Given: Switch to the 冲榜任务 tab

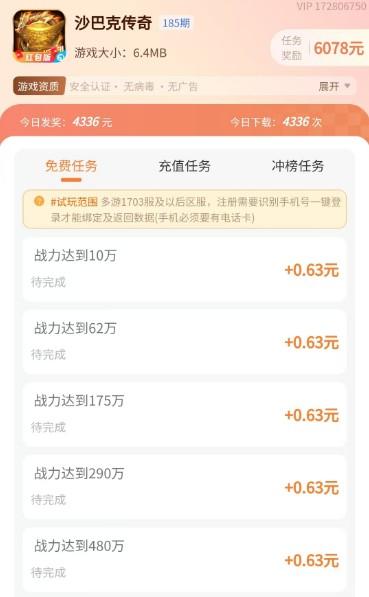Looking at the screenshot, I should point(298,166).
